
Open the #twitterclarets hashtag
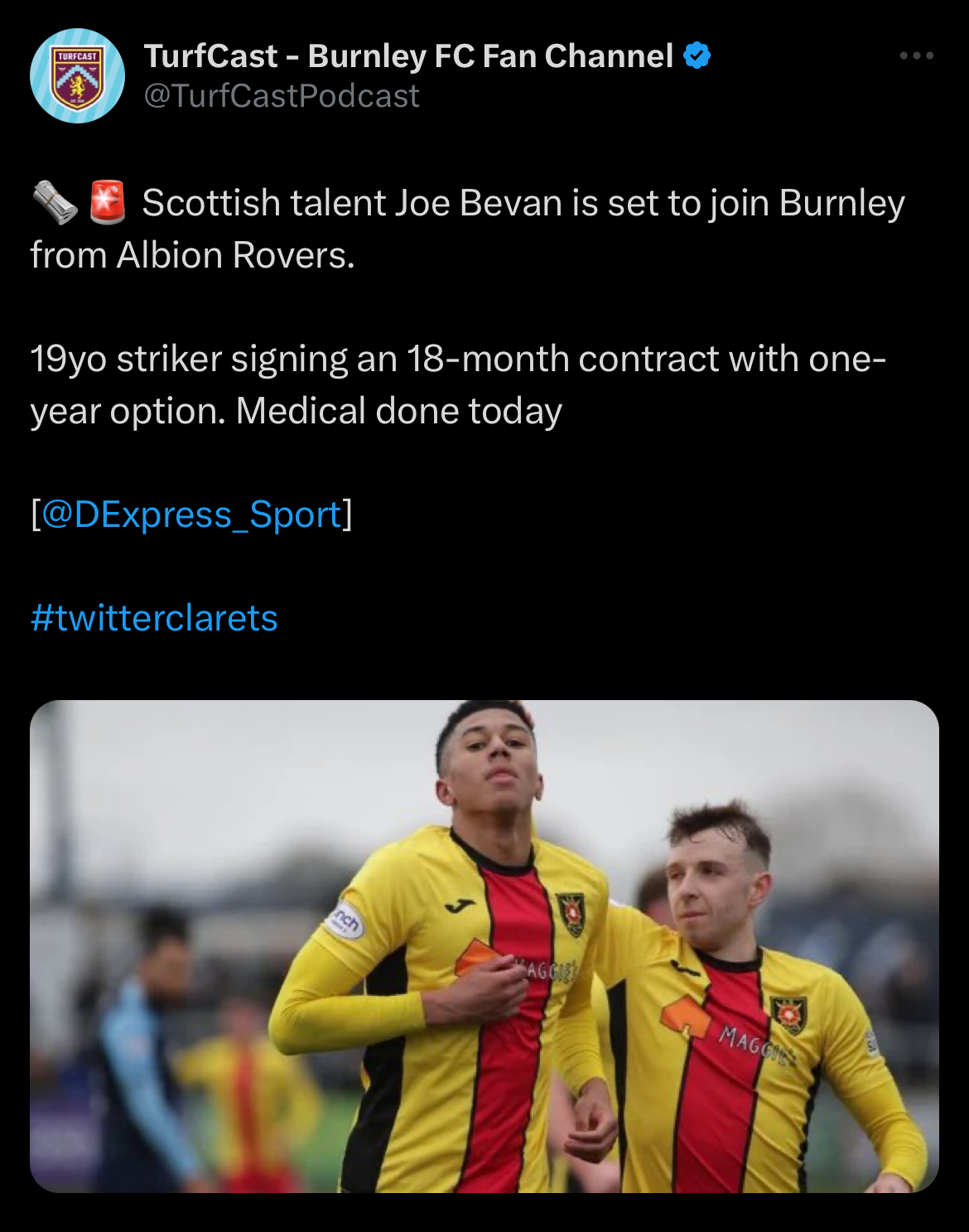click(154, 618)
